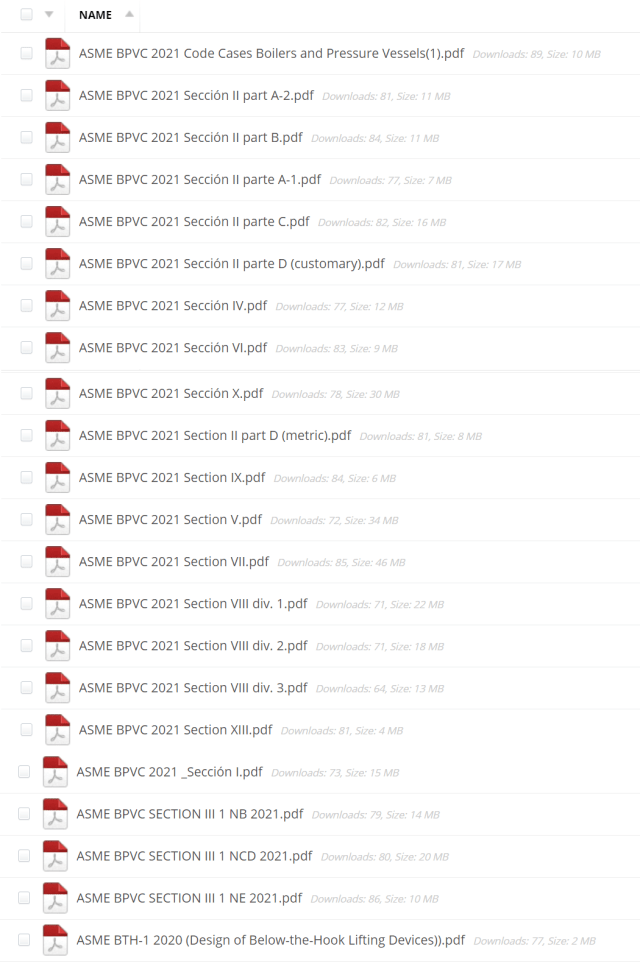Tick the checkbox next to Section VIII div. 3.pdf

tap(26, 688)
